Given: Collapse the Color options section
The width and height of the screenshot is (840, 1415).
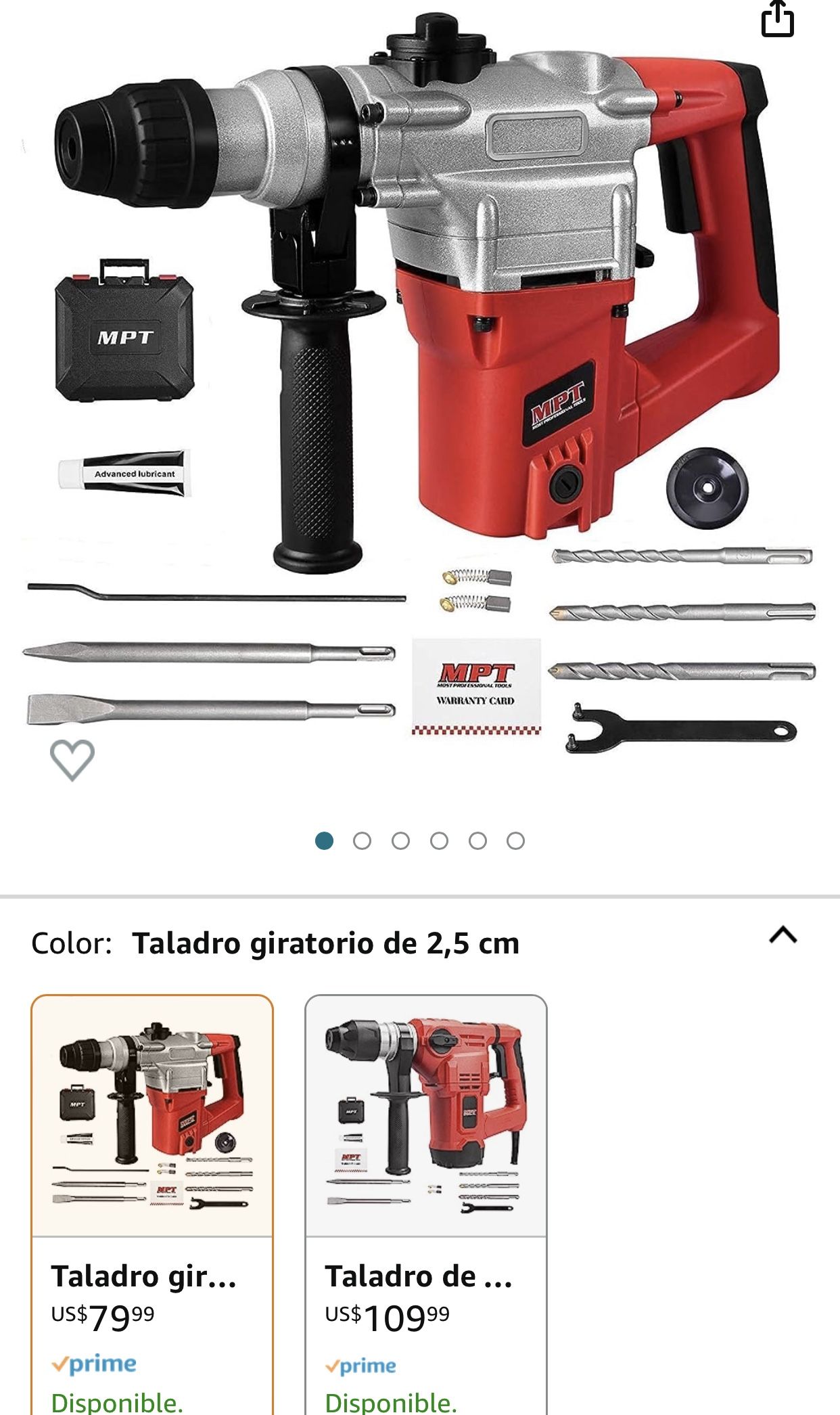Looking at the screenshot, I should pos(783,935).
